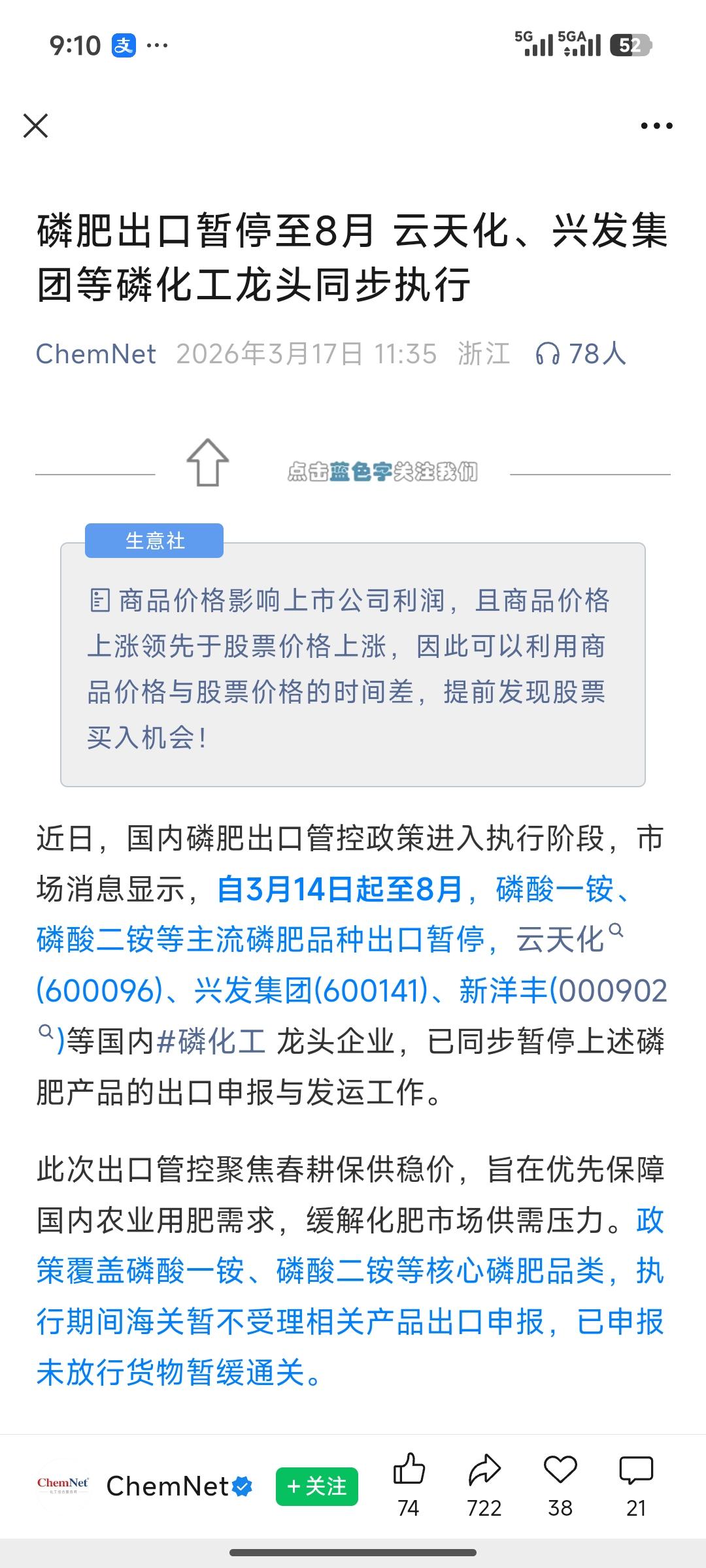Screen dimensions: 706x1568
Task: Tap the battery indicator showing 52
Action: [632, 46]
